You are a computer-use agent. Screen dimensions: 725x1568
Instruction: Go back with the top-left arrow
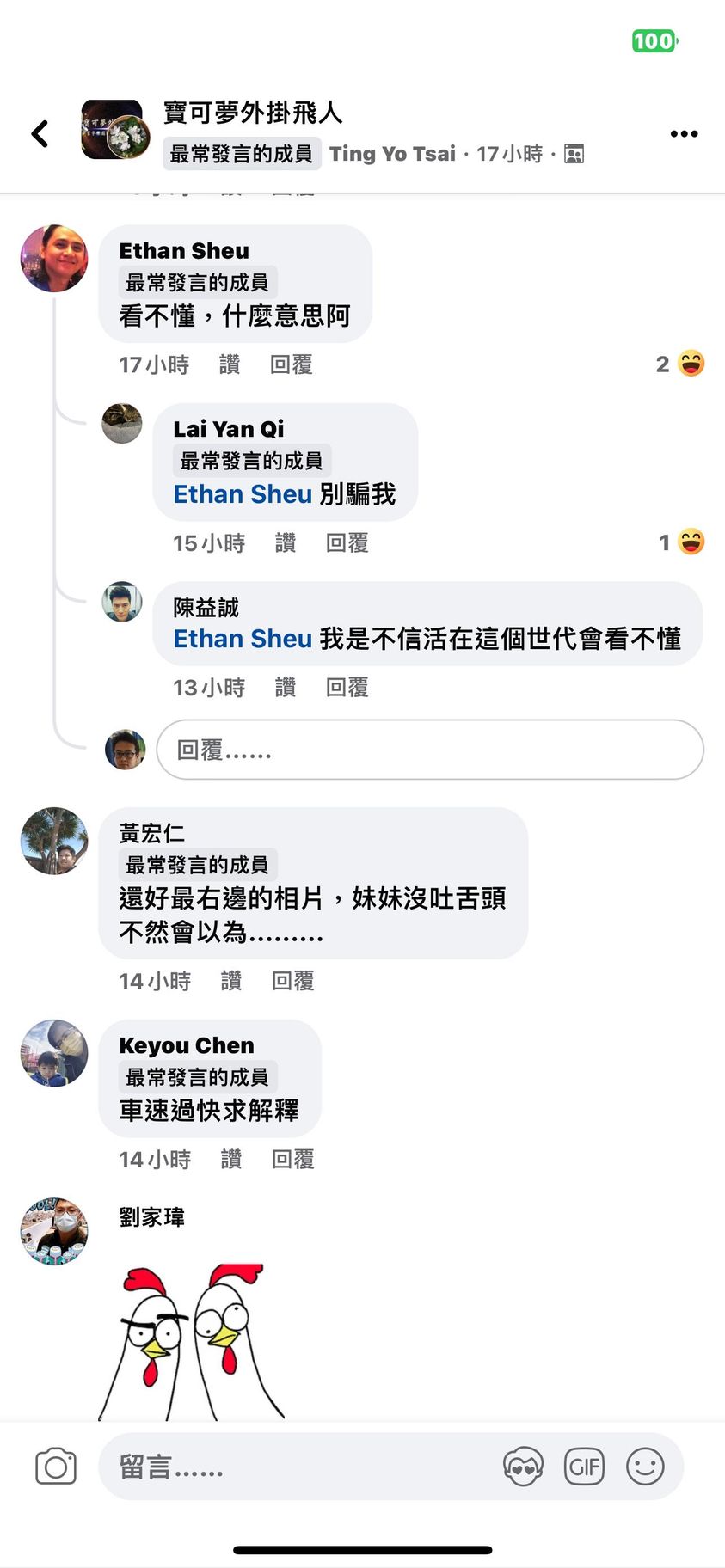click(x=40, y=133)
